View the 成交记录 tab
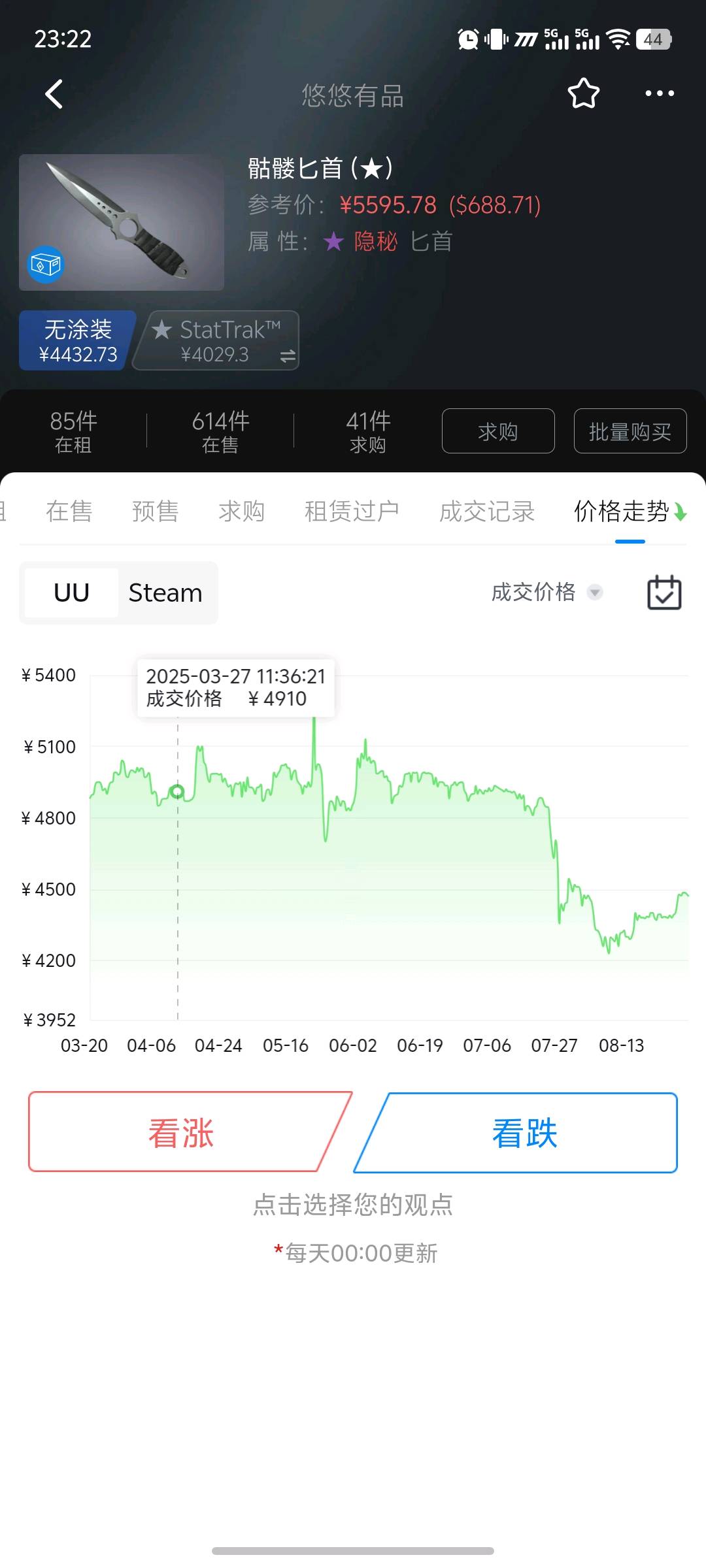Viewport: 706px width, 1568px height. (x=487, y=512)
